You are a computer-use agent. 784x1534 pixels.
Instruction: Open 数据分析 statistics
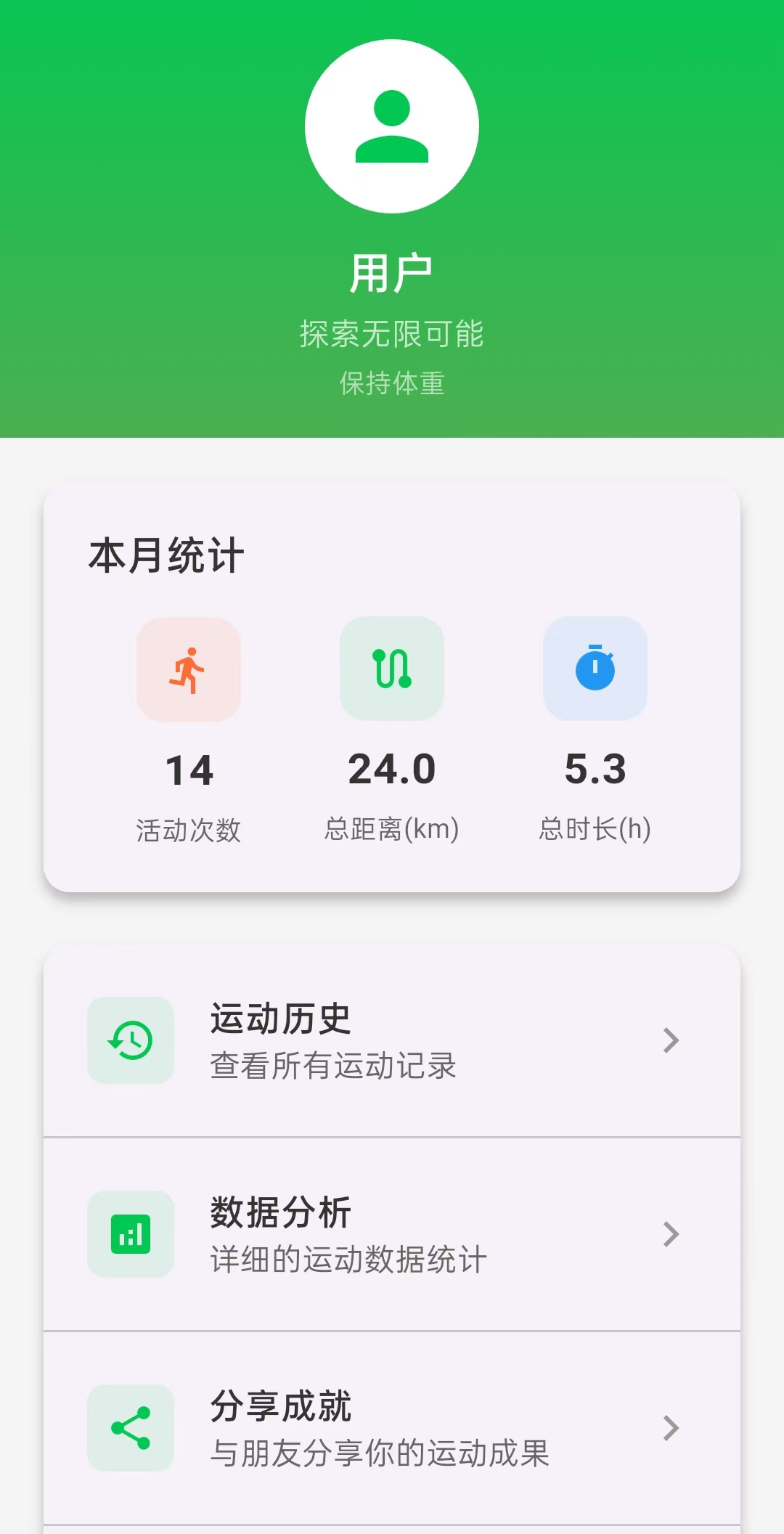tap(392, 1234)
